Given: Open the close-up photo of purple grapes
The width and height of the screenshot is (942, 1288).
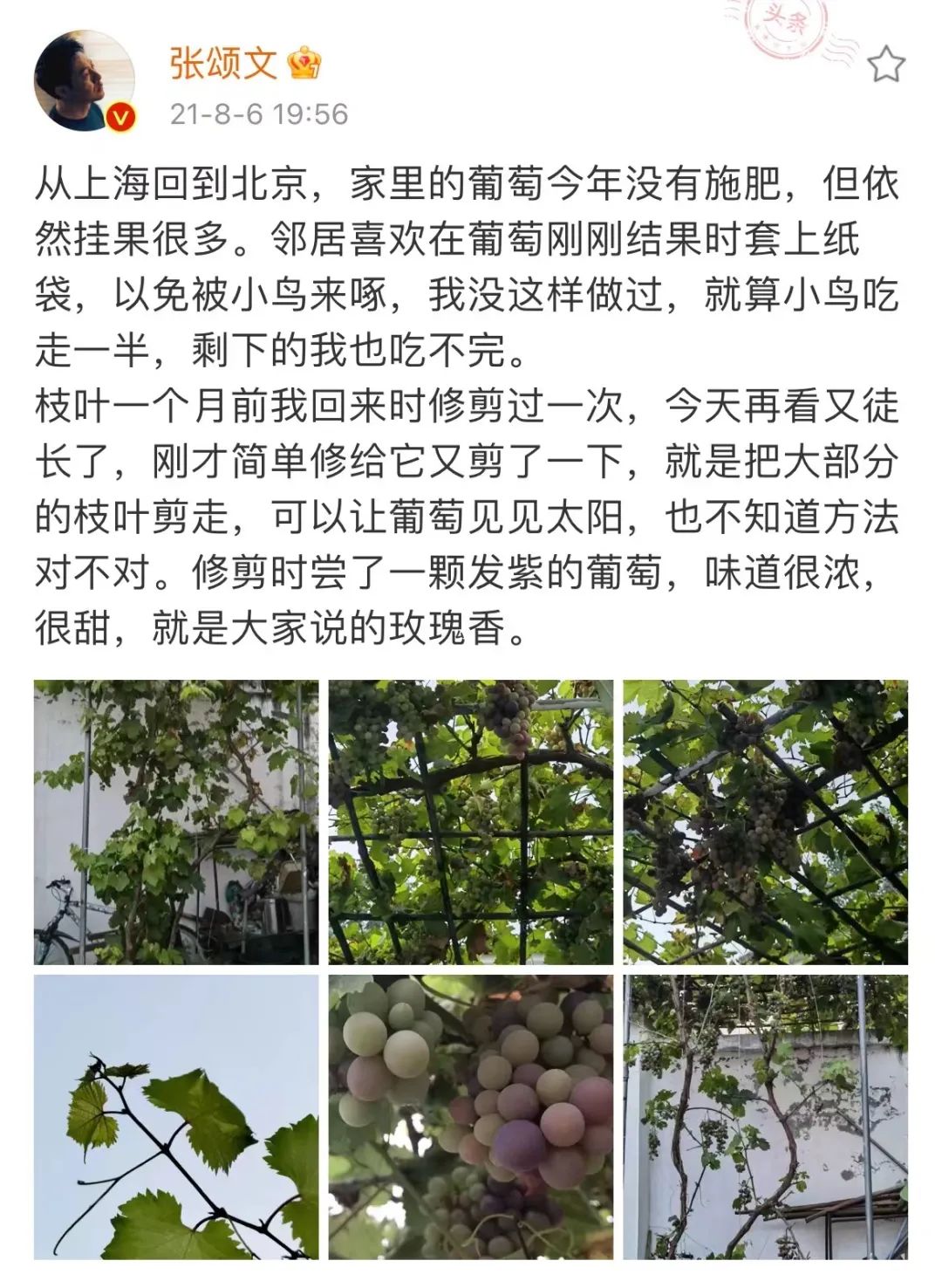Looking at the screenshot, I should click(471, 1117).
